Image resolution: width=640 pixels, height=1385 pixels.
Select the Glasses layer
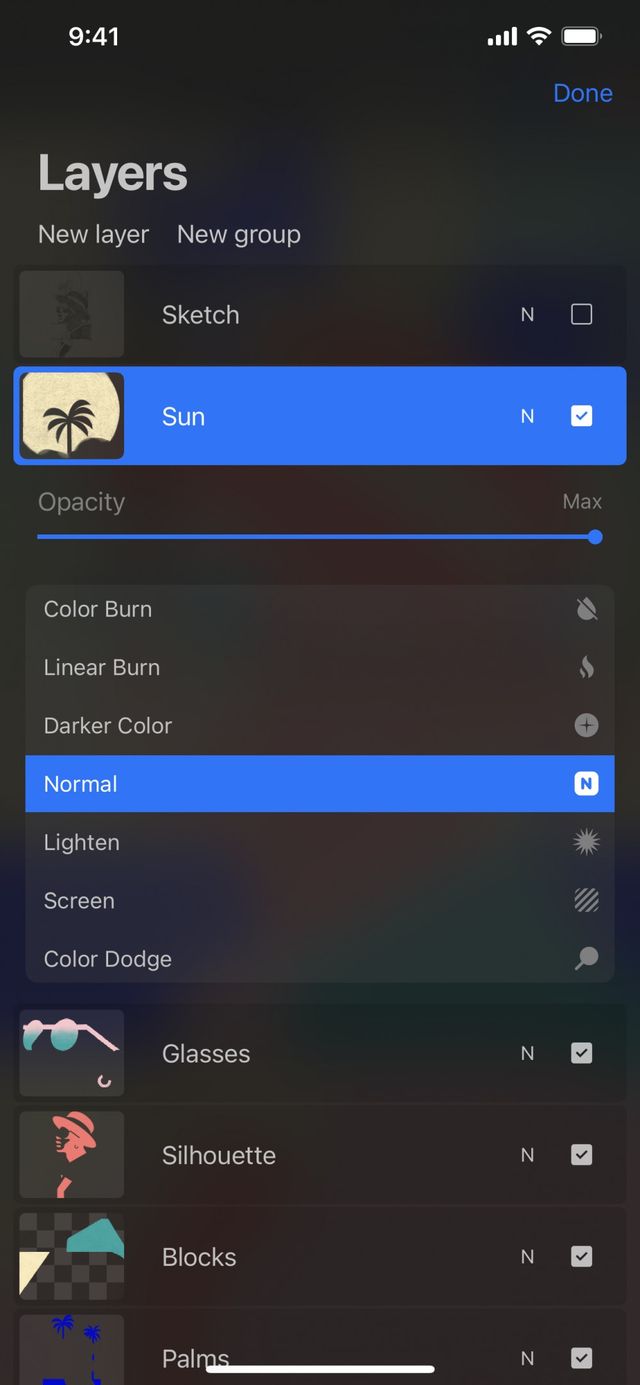click(x=300, y=1053)
